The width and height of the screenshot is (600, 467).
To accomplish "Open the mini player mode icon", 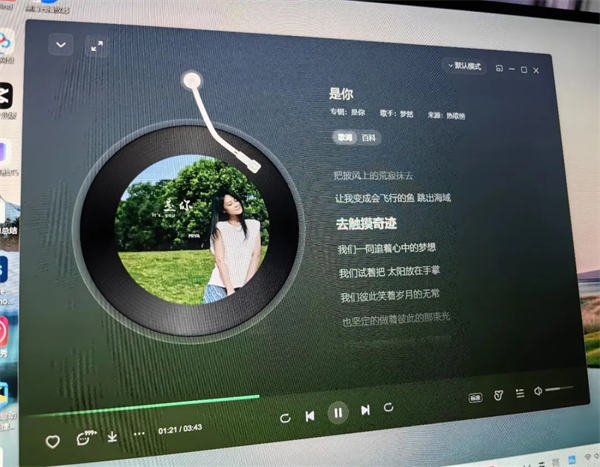I will 498,68.
